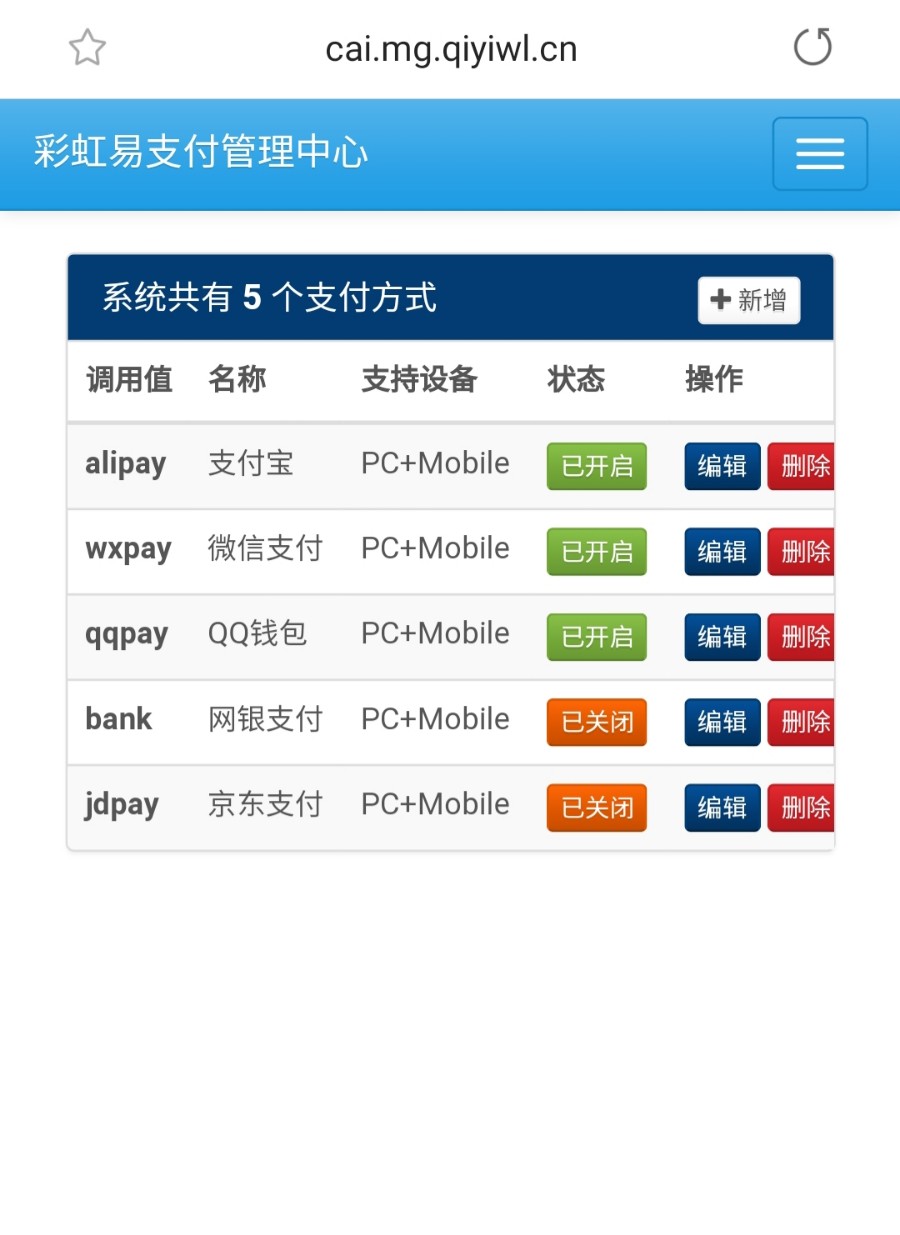Delete the alipay payment method
Screen dimensions: 900x1235
point(802,466)
